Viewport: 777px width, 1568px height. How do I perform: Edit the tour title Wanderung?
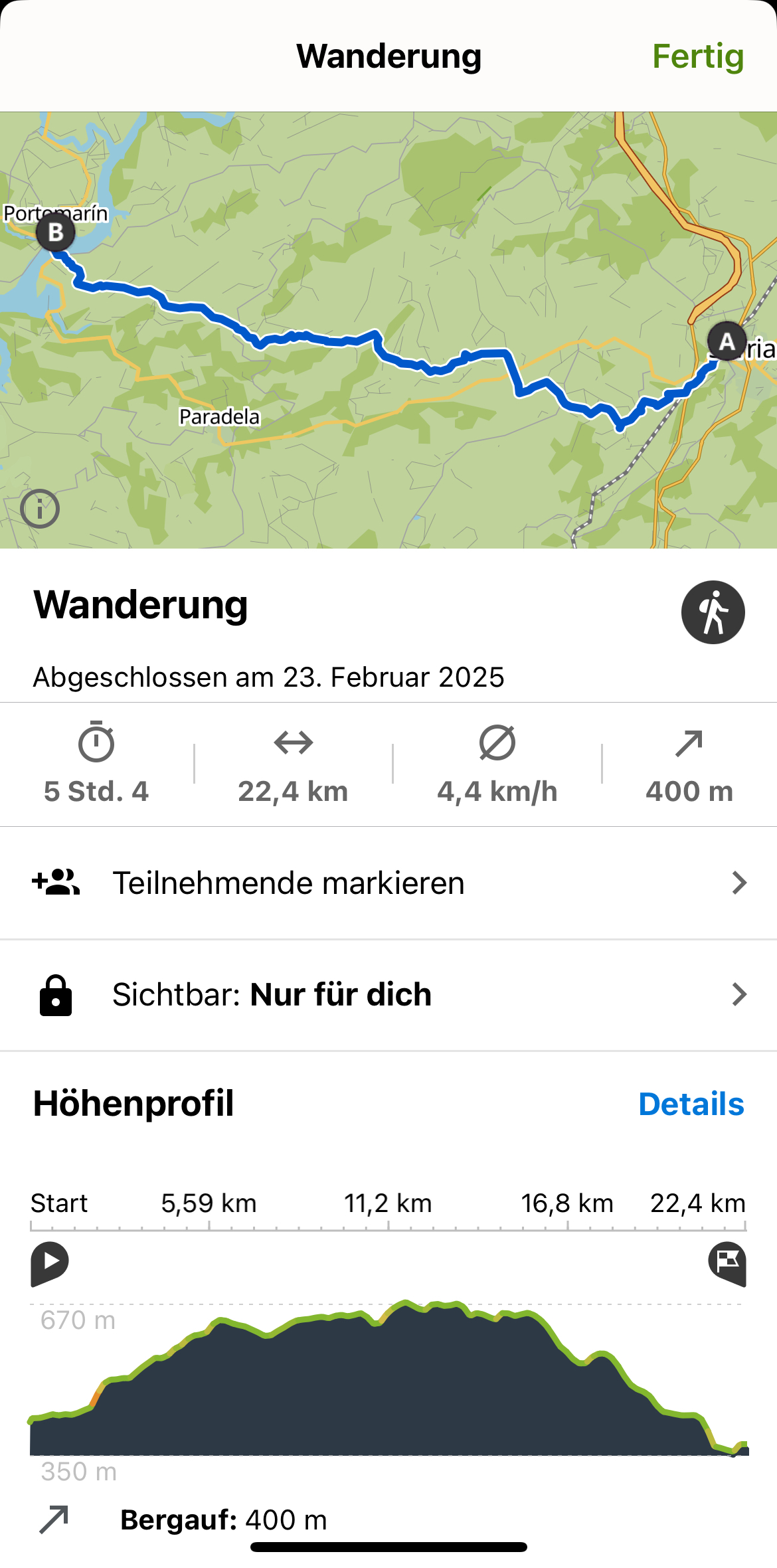[x=141, y=605]
